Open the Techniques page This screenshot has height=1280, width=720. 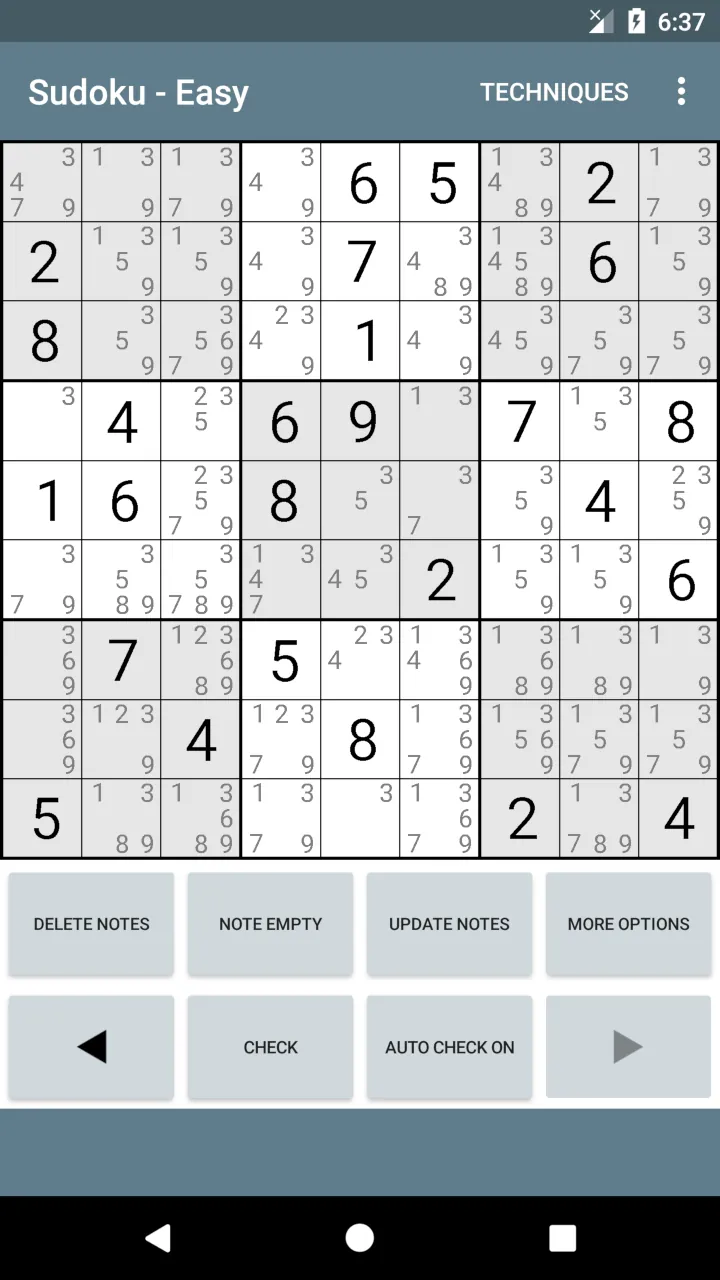(554, 92)
